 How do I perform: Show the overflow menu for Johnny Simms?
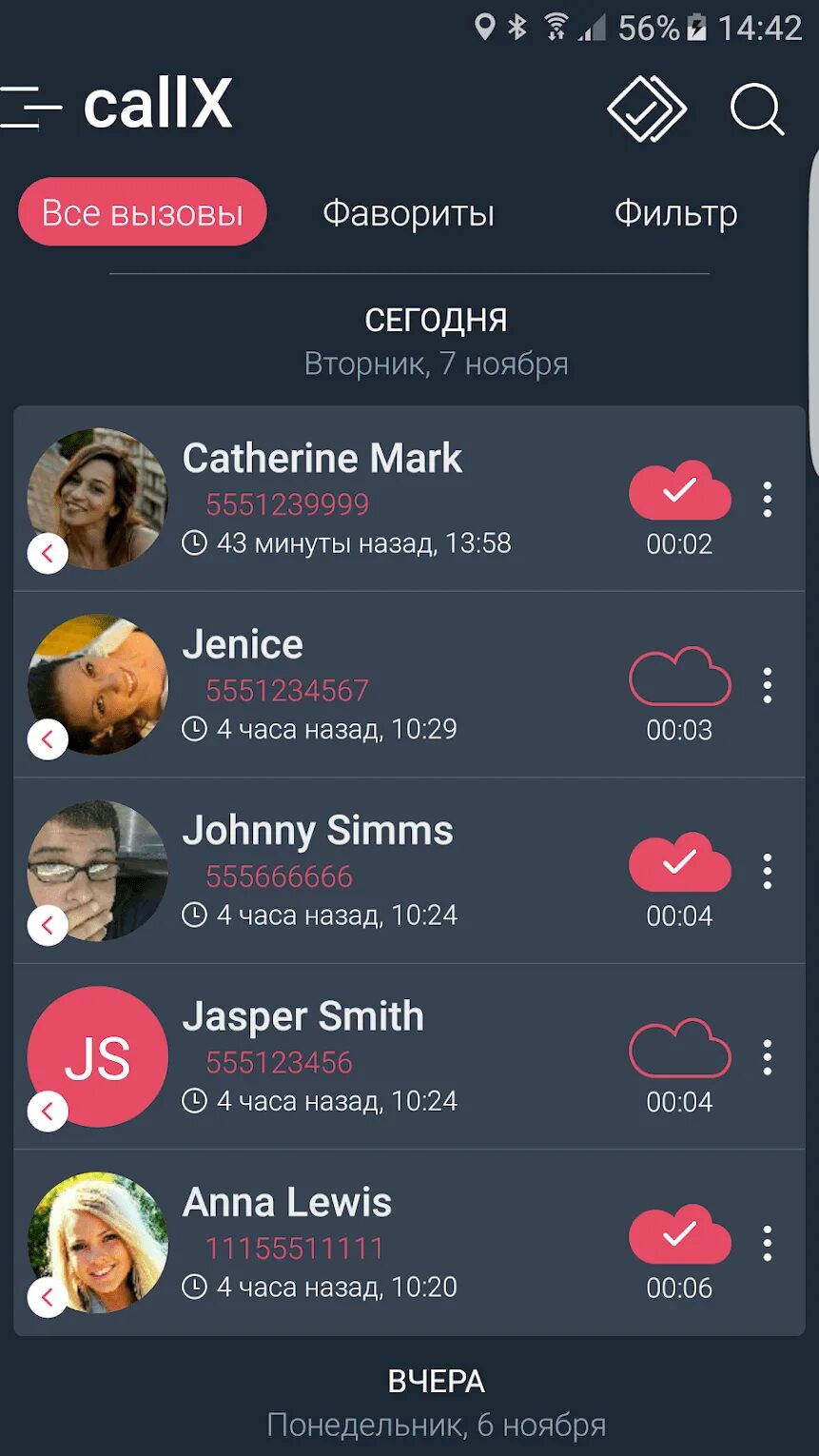[x=767, y=871]
